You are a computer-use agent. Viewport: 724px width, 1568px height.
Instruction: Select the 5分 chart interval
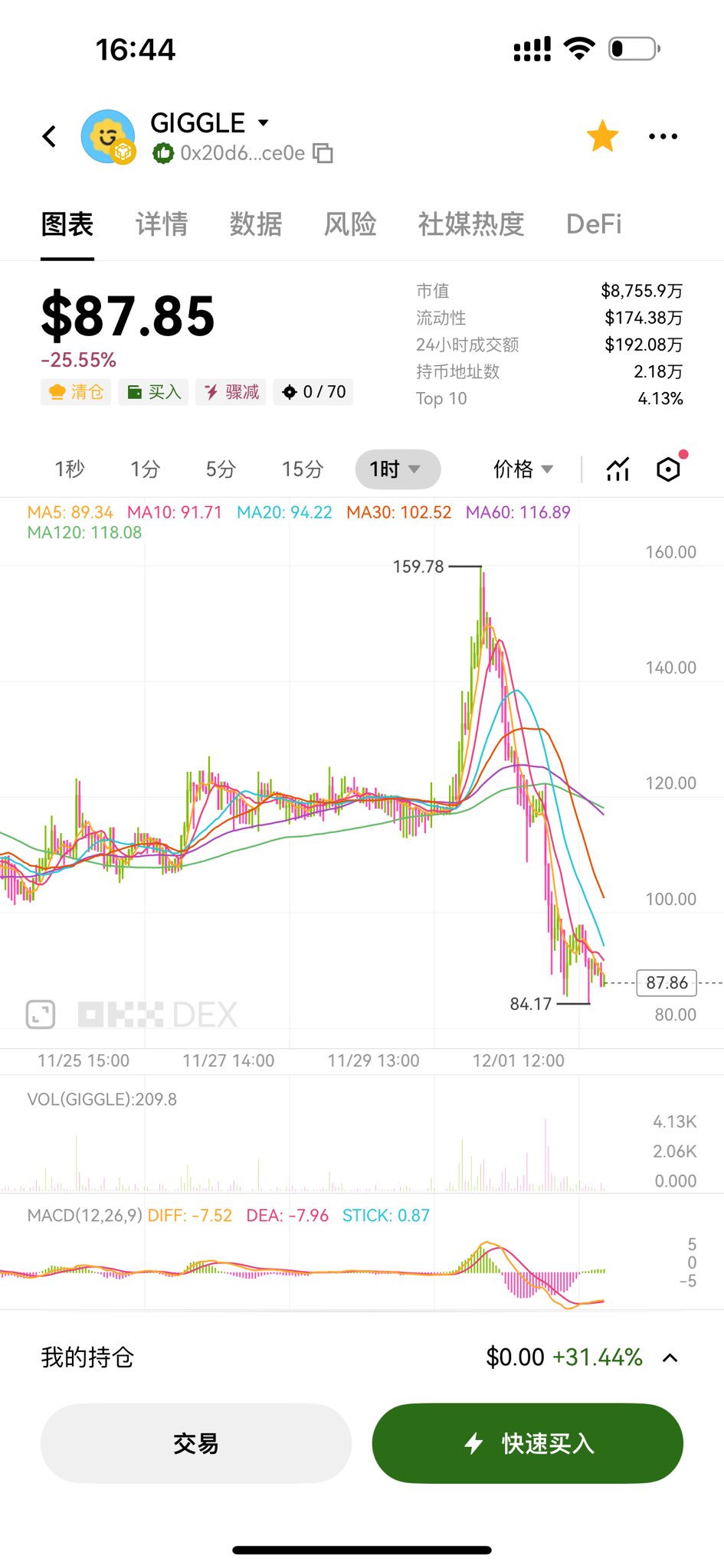pos(221,469)
